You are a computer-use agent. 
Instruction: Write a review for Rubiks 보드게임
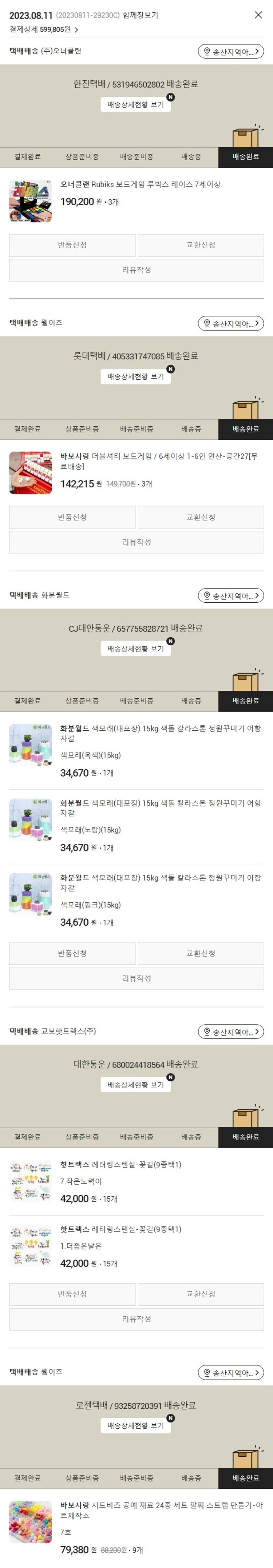click(x=136, y=270)
